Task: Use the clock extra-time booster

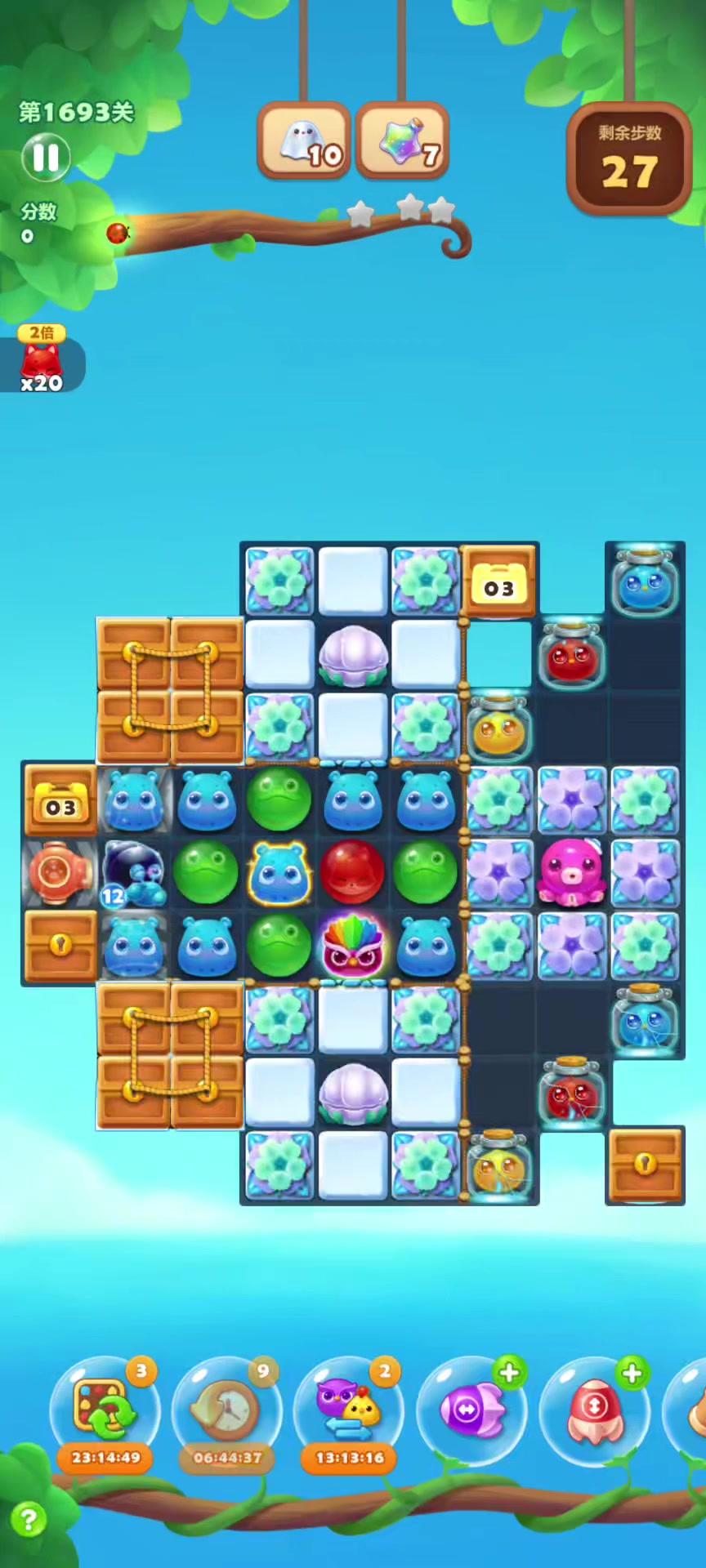Action: pyautogui.click(x=227, y=1410)
